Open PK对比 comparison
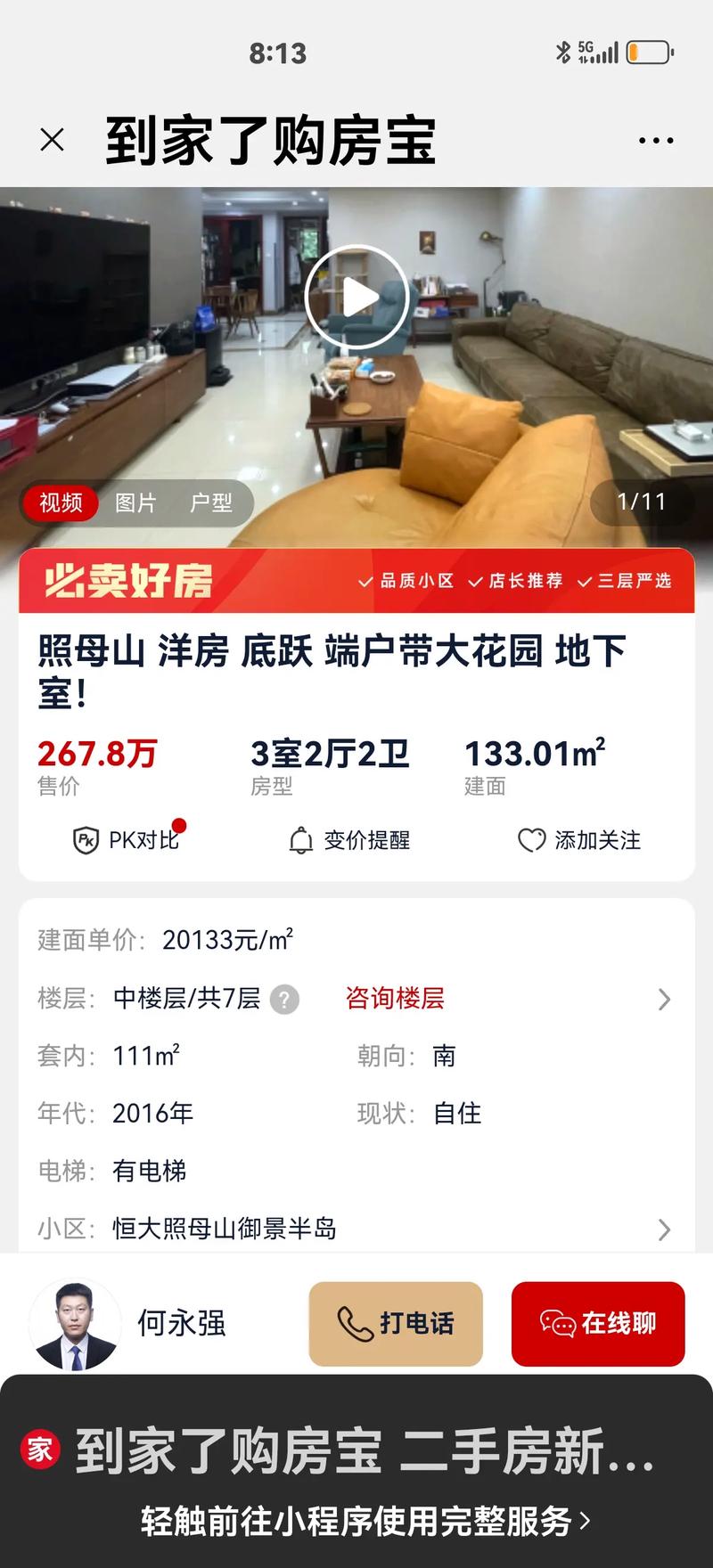The image size is (713, 1568). coord(127,840)
